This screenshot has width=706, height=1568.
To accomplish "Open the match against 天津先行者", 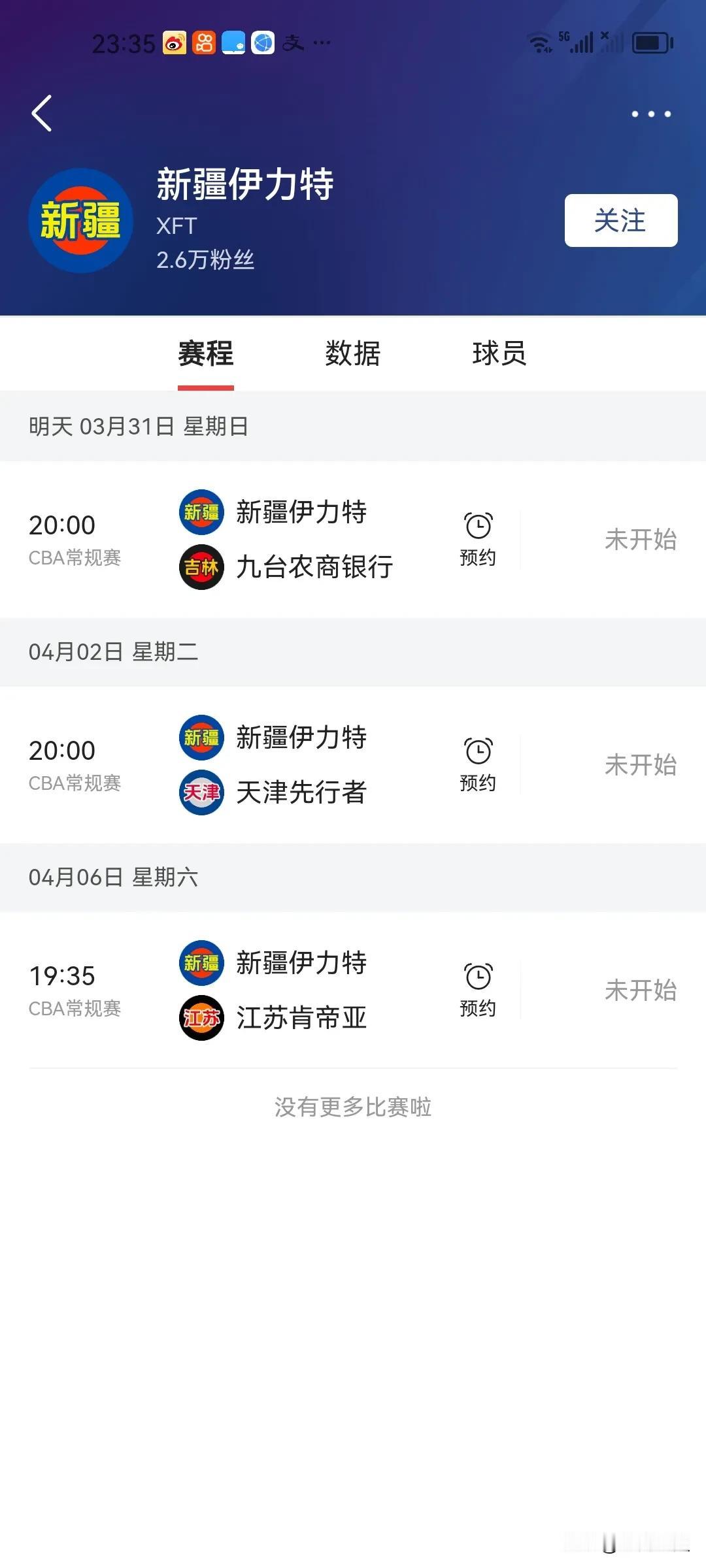I will tap(353, 765).
